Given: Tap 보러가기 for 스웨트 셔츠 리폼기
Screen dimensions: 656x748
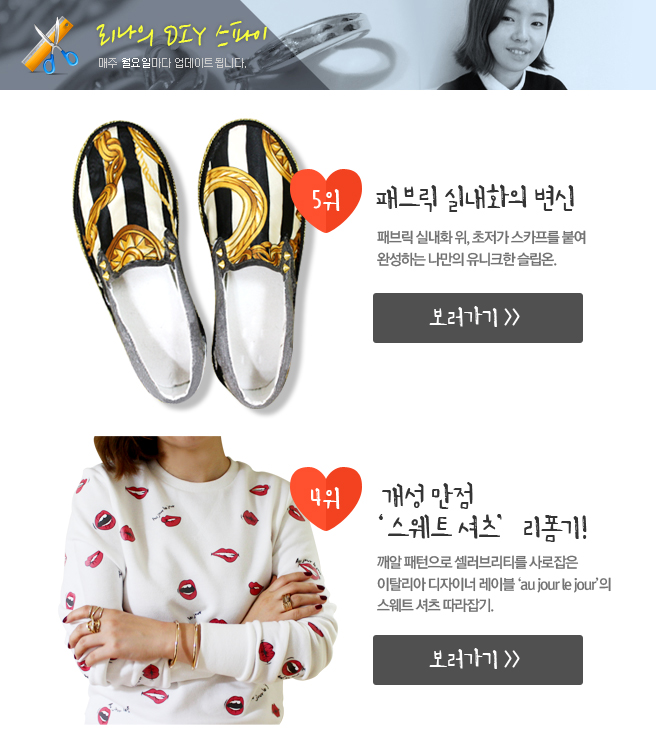Looking at the screenshot, I should (x=477, y=660).
